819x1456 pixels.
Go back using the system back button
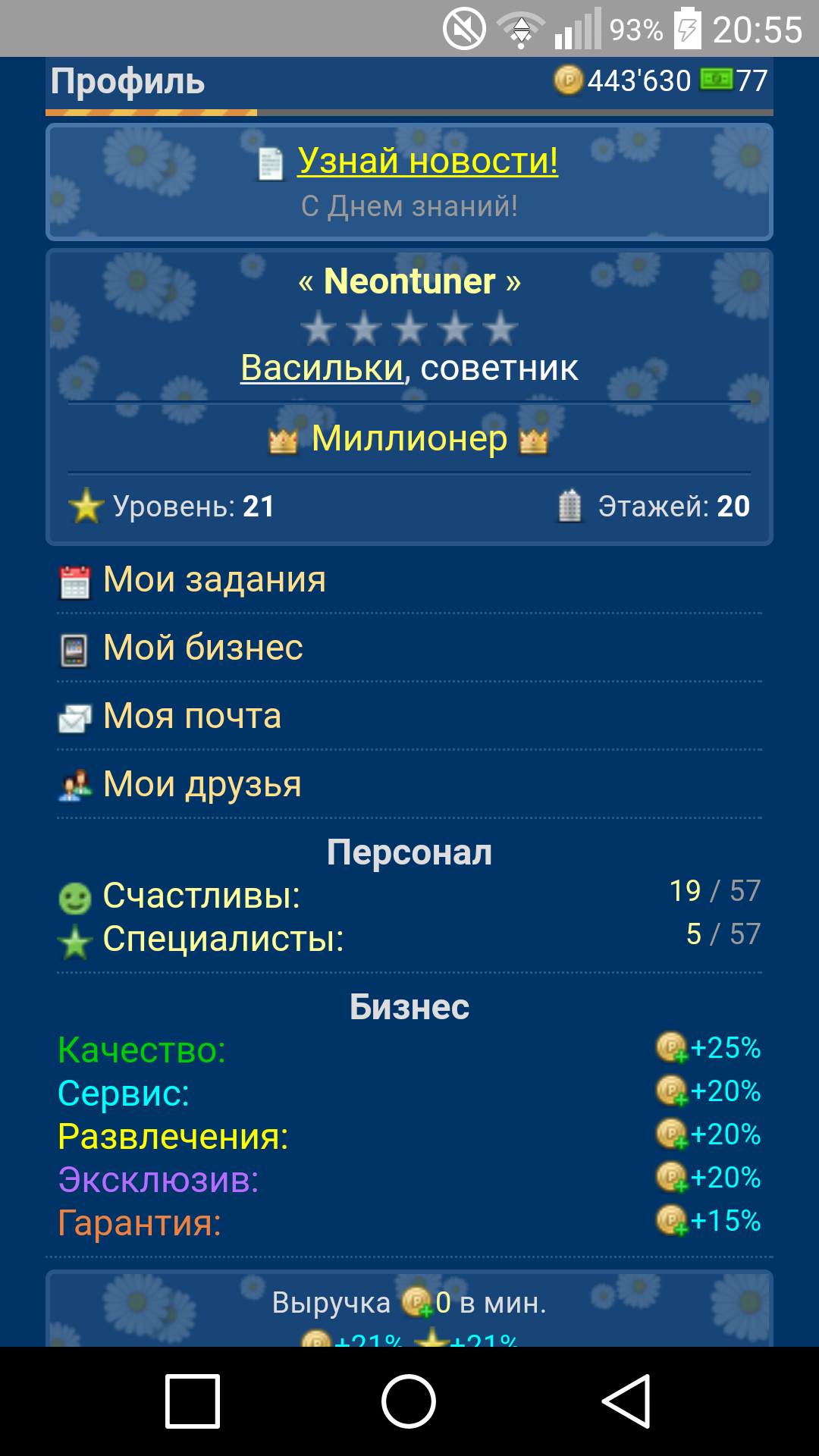(x=626, y=1401)
